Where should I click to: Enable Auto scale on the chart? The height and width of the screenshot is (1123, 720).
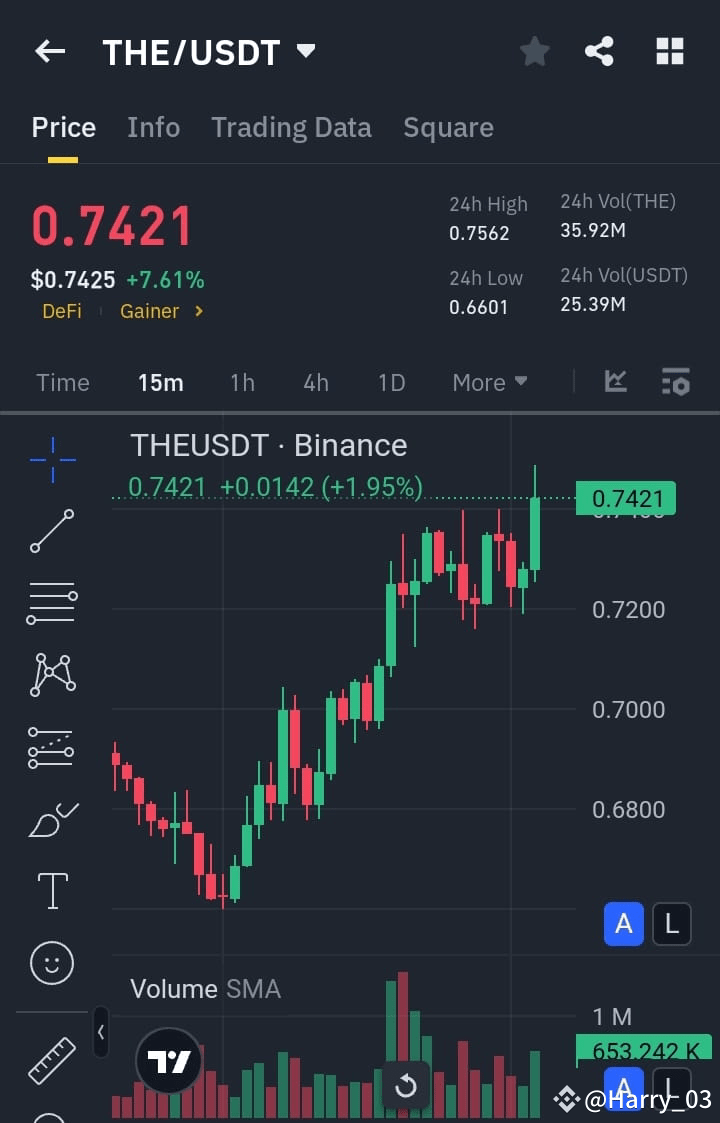coord(623,924)
